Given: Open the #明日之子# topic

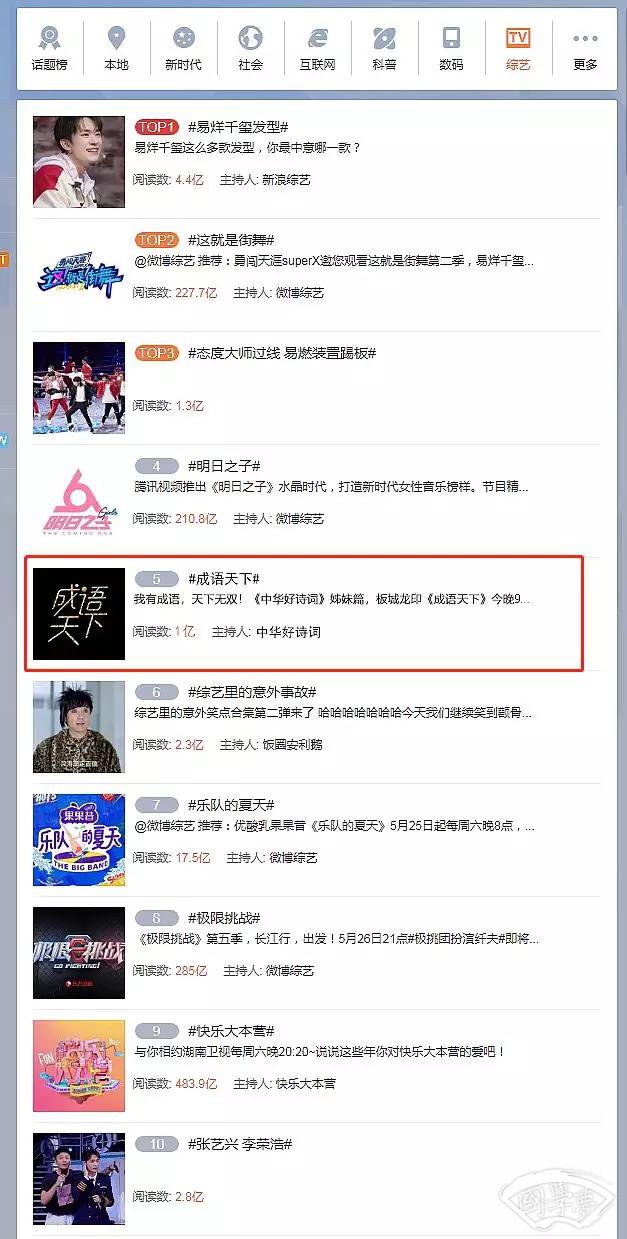Looking at the screenshot, I should [x=224, y=466].
